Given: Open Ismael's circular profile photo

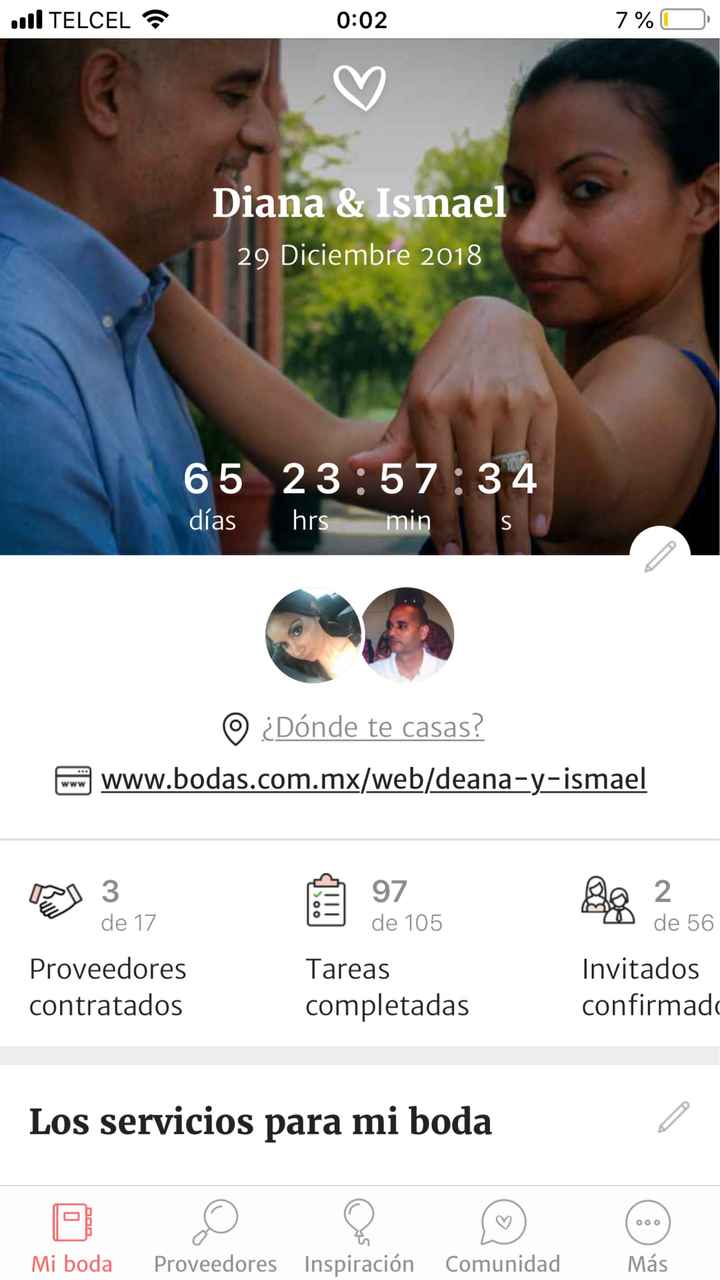Looking at the screenshot, I should [408, 635].
